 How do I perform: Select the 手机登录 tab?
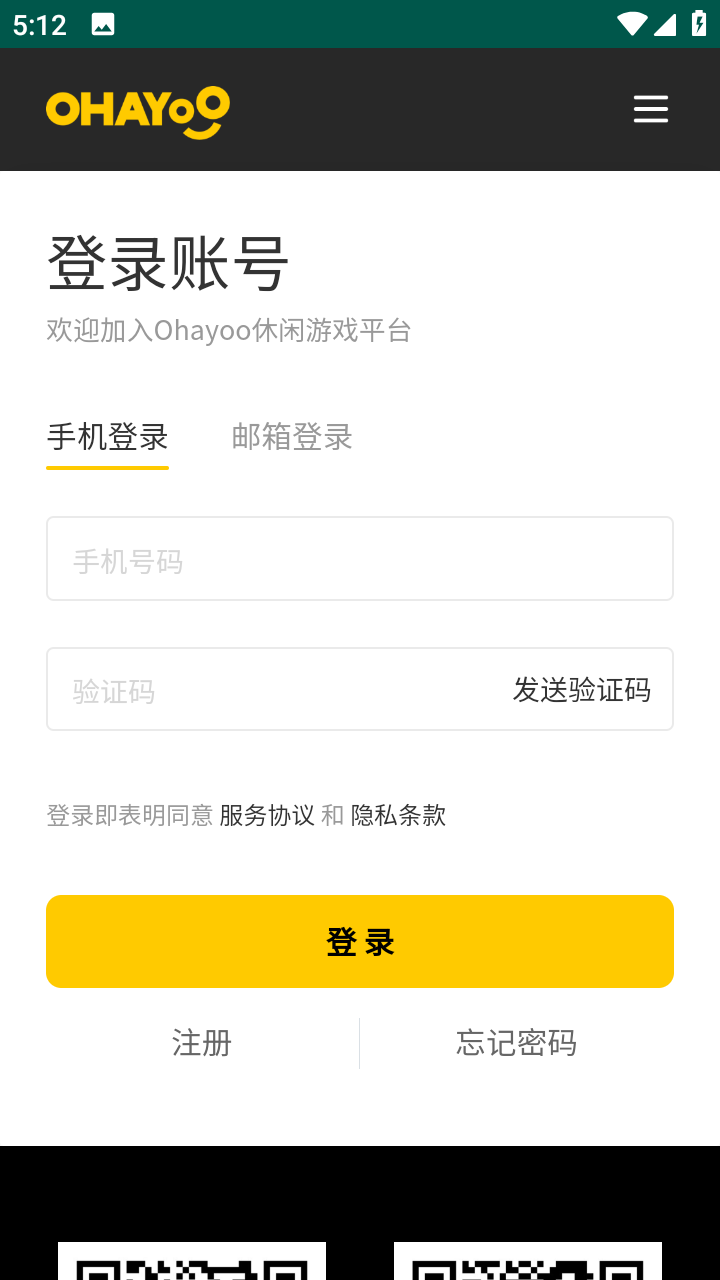[107, 437]
